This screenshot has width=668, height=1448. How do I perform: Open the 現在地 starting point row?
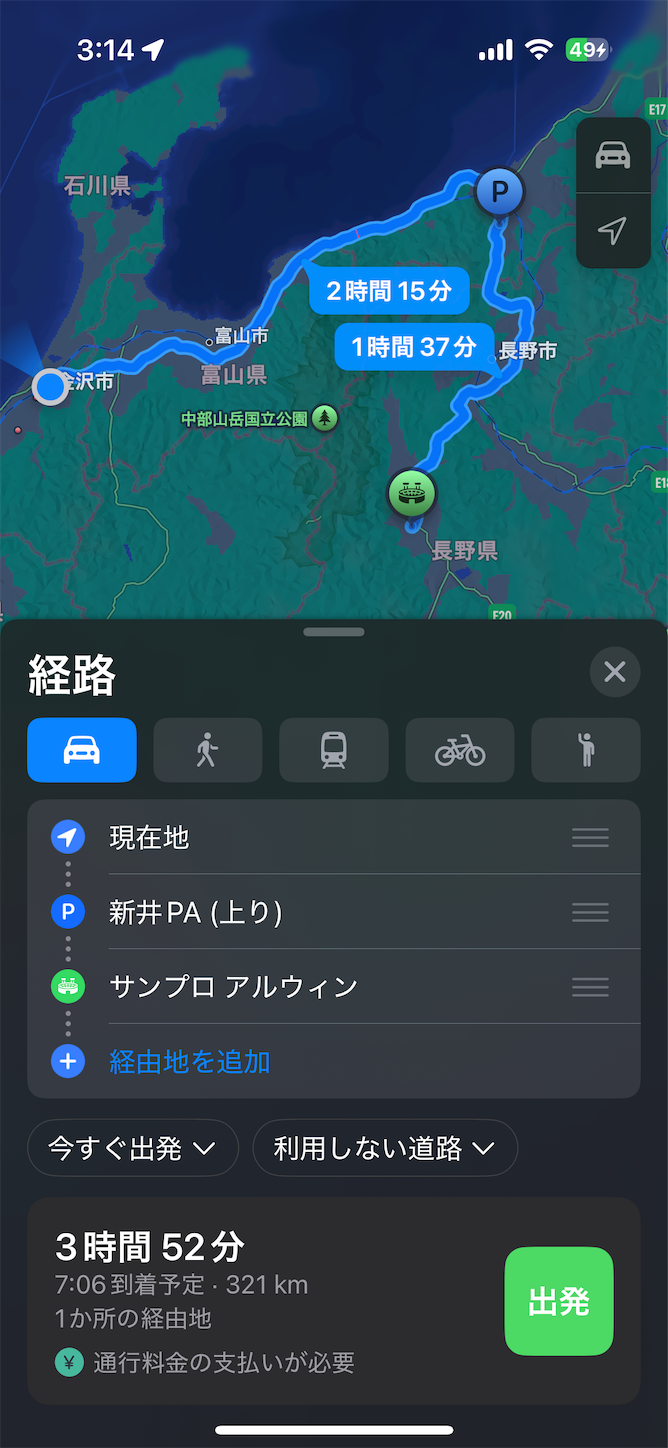(334, 837)
